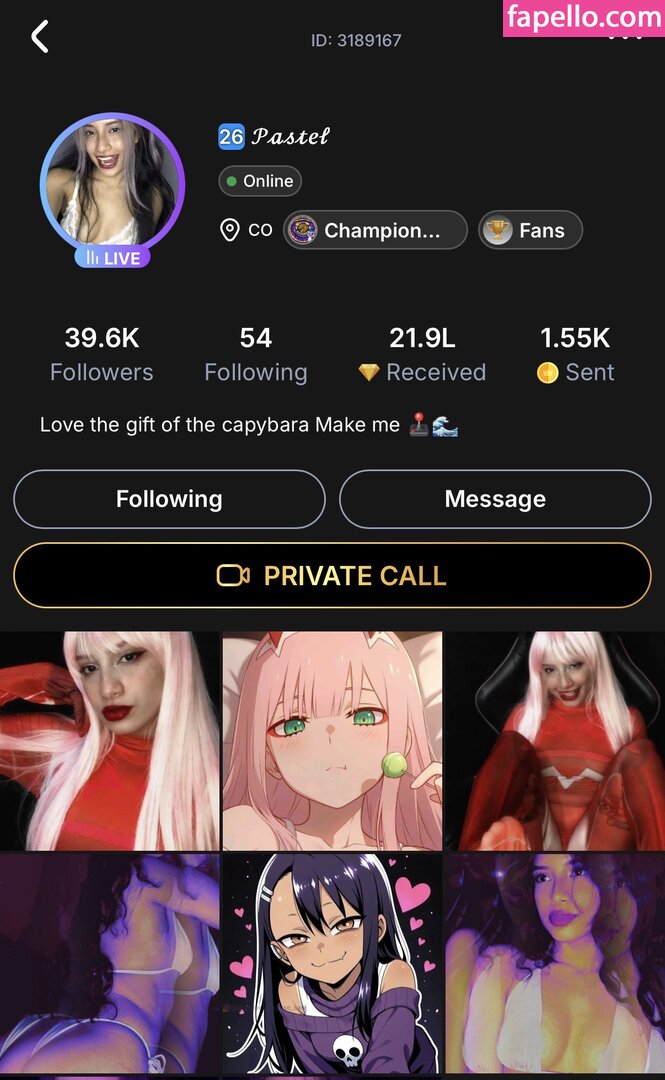Open the first photo with red lipstick

tap(109, 741)
